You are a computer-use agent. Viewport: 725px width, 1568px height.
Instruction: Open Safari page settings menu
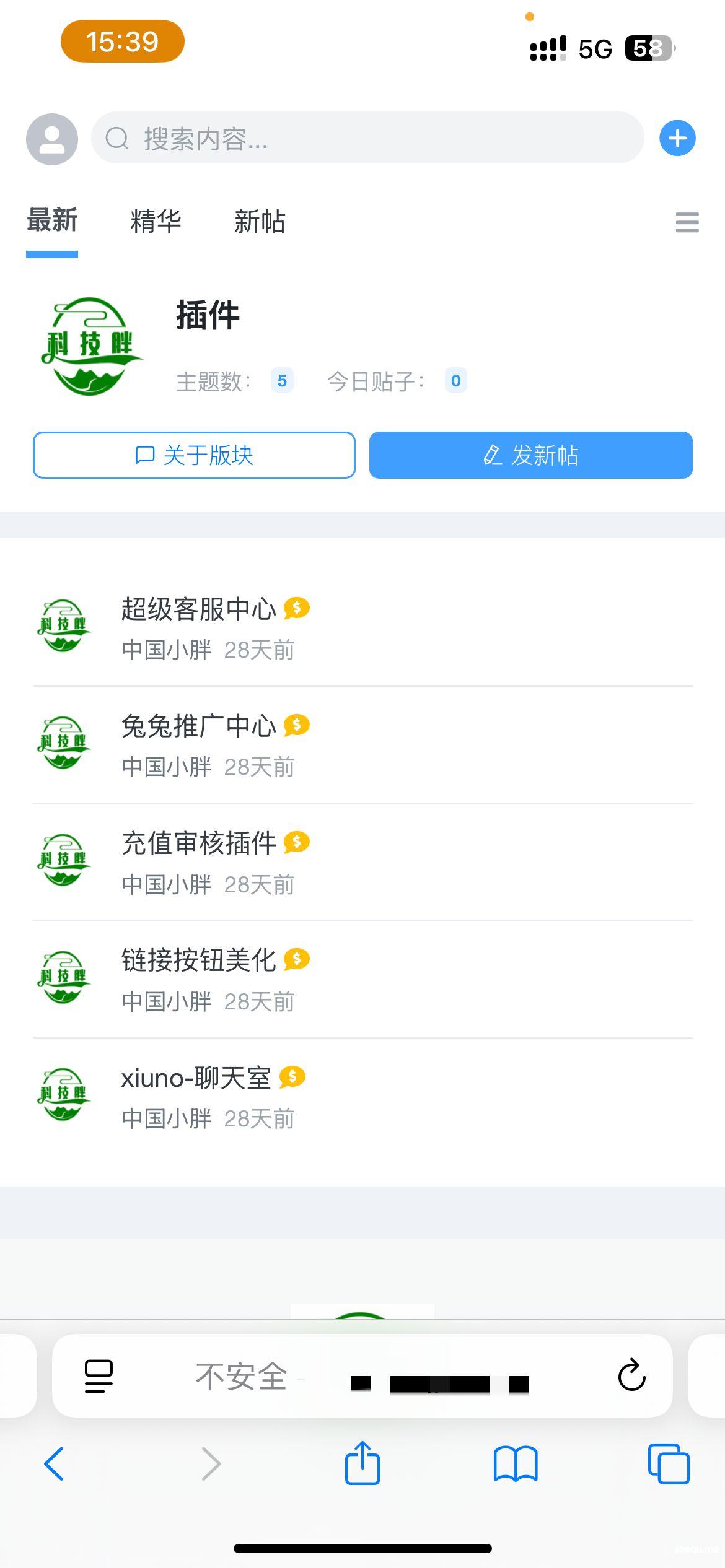(99, 1375)
